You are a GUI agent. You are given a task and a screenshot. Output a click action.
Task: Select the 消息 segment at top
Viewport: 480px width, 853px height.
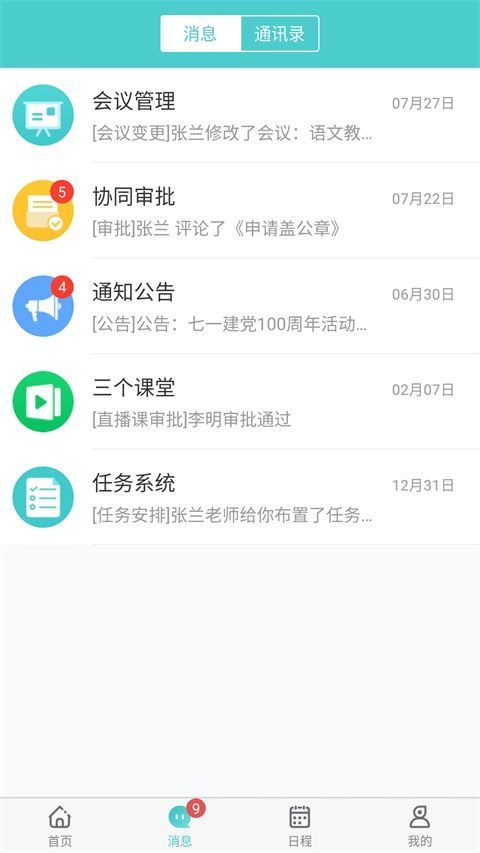coord(200,34)
